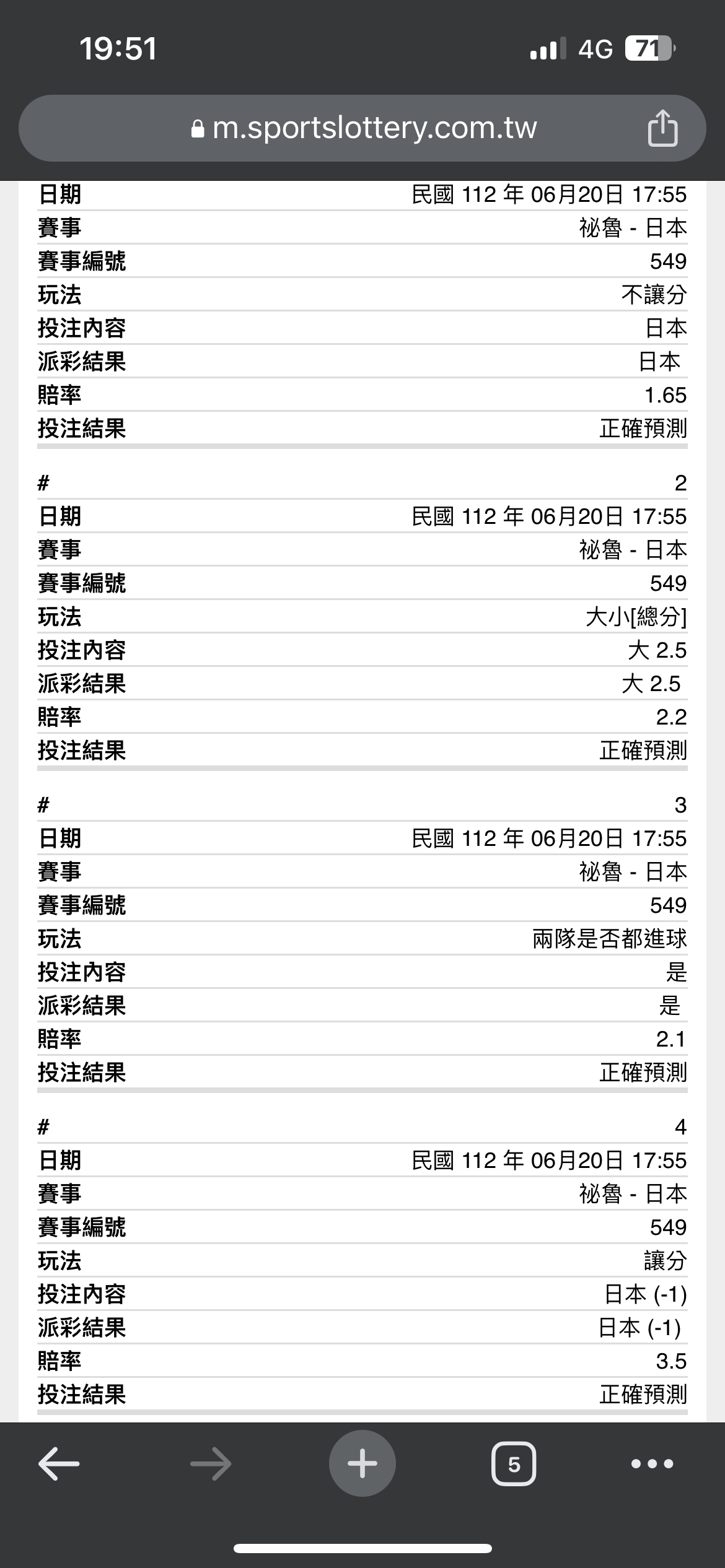Image resolution: width=725 pixels, height=1568 pixels.
Task: Go forward with the forward arrow
Action: coord(211,1464)
